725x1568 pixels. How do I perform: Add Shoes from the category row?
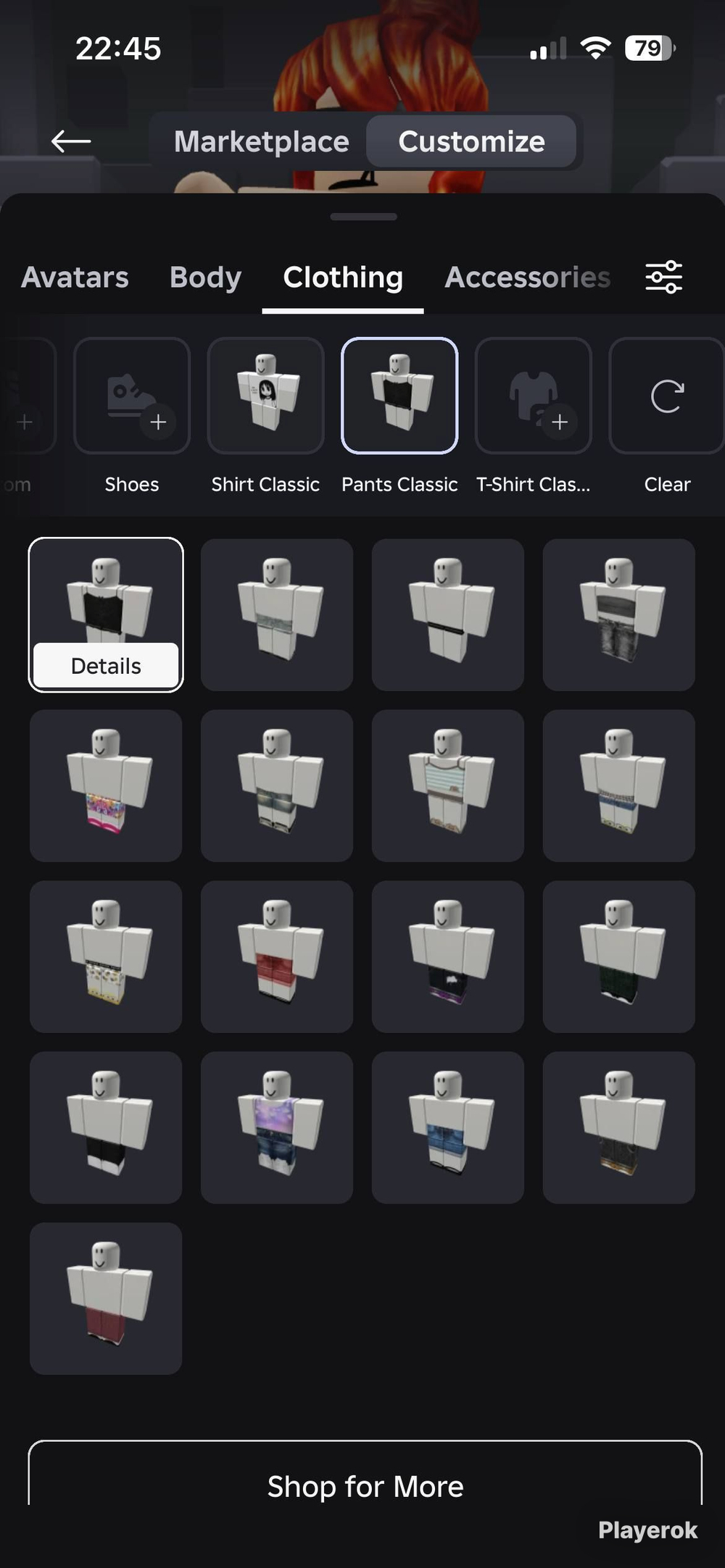132,396
